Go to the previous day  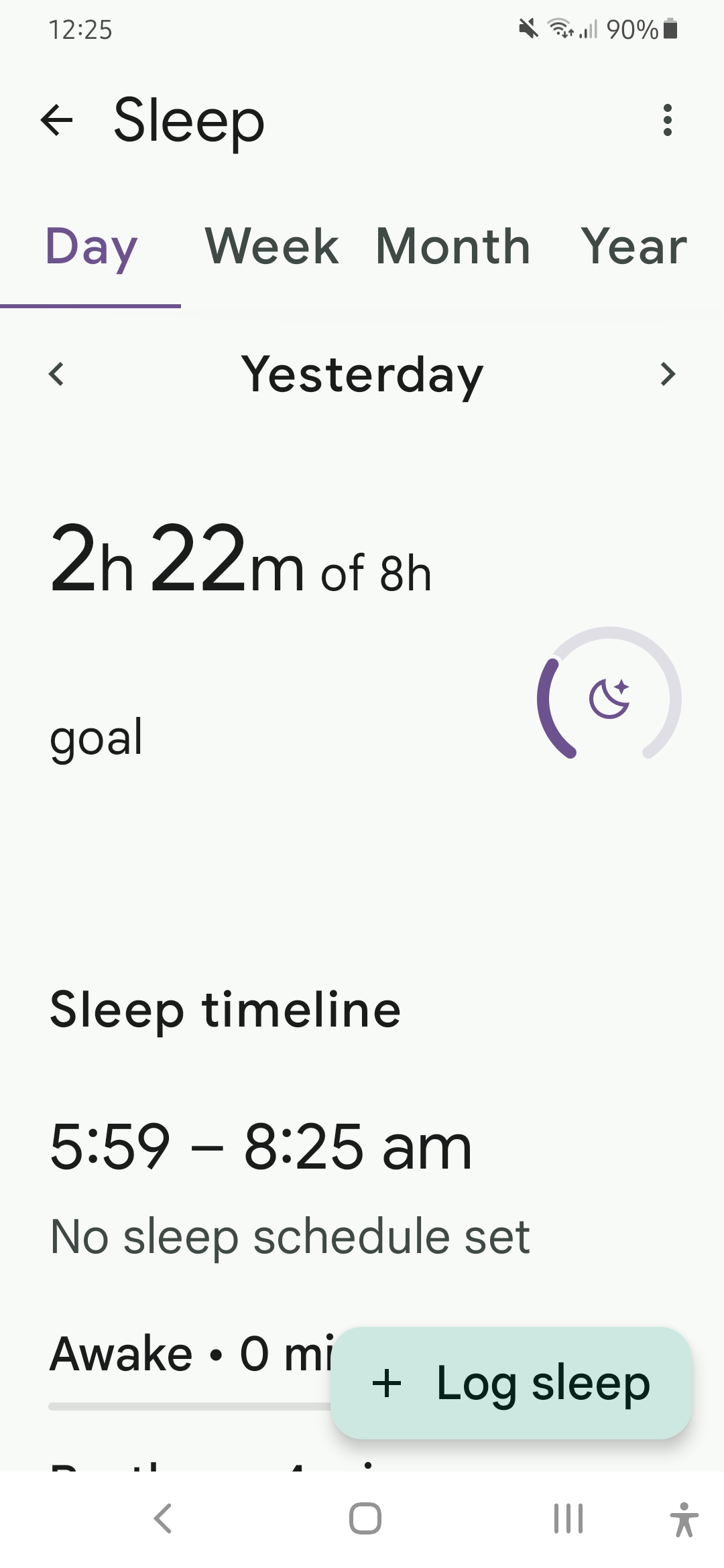[57, 374]
